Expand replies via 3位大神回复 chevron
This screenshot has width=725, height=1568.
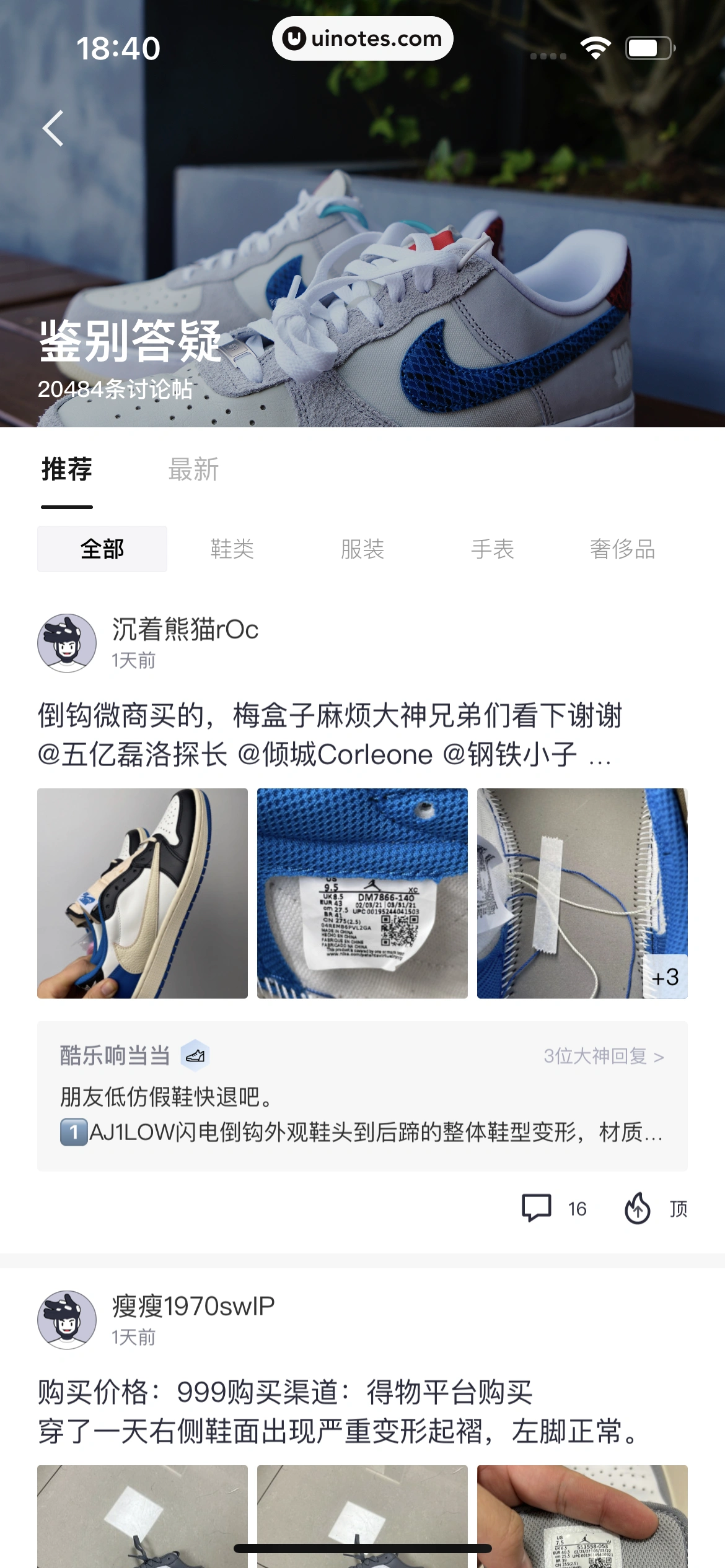click(602, 1057)
